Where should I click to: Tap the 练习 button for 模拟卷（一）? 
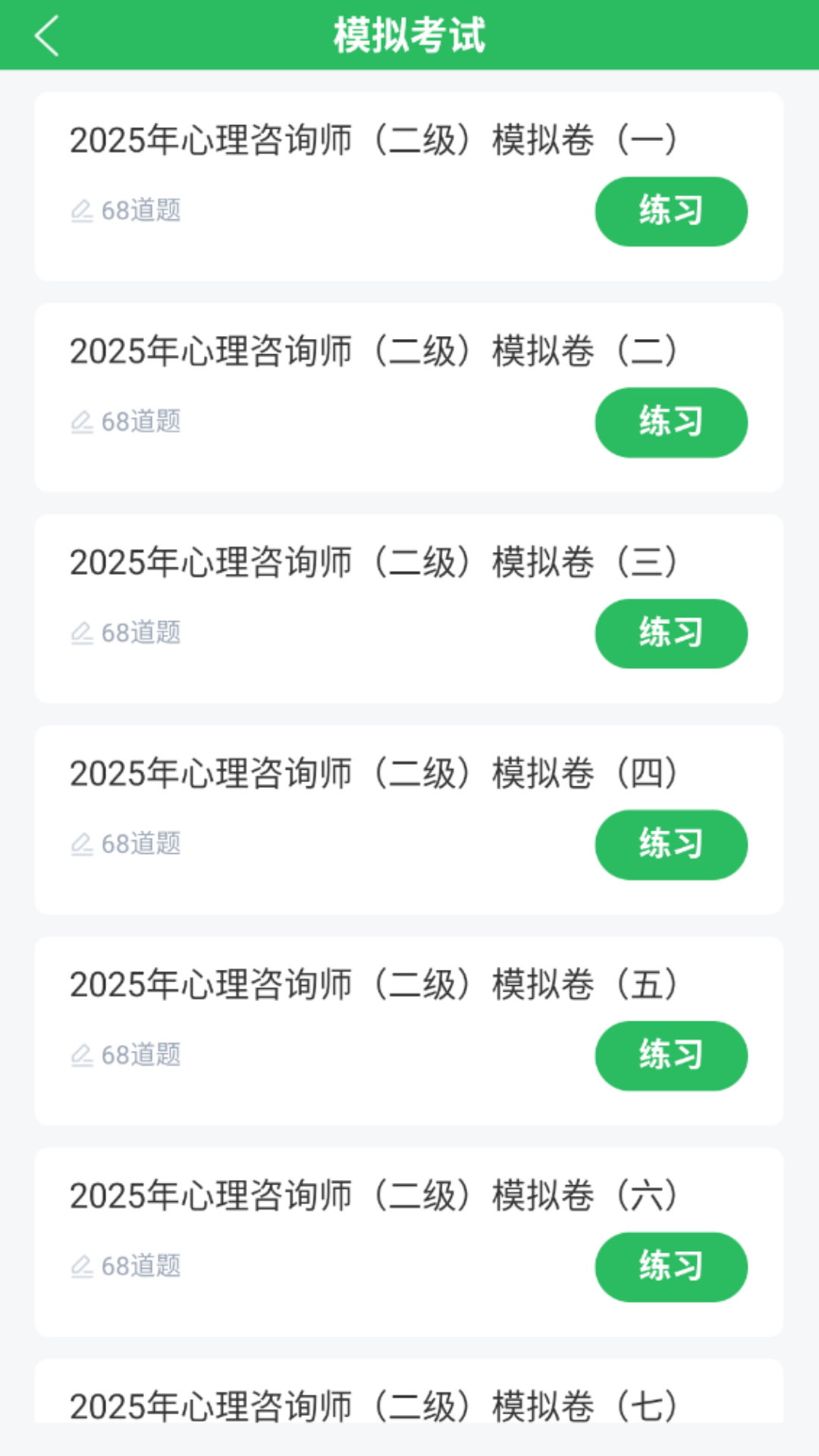coord(670,211)
